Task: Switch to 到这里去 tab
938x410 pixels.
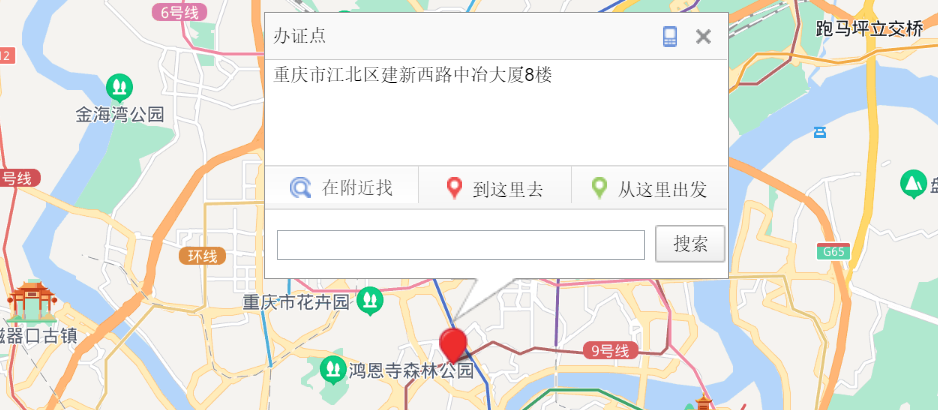Action: pos(495,188)
